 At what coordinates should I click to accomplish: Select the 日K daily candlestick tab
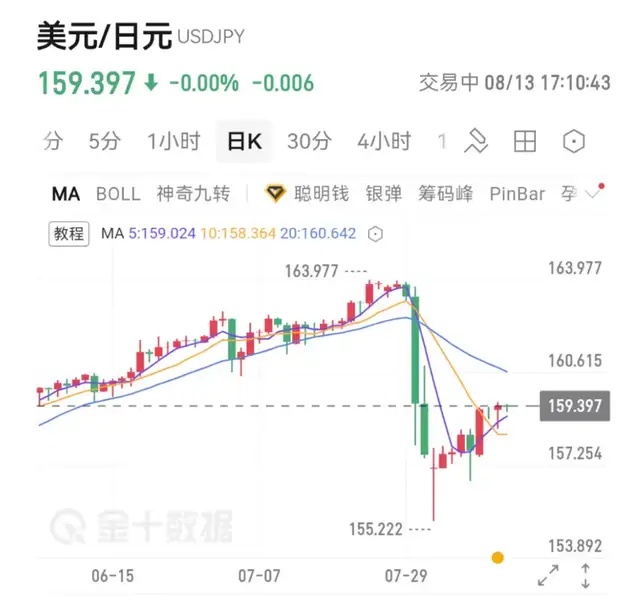click(244, 142)
